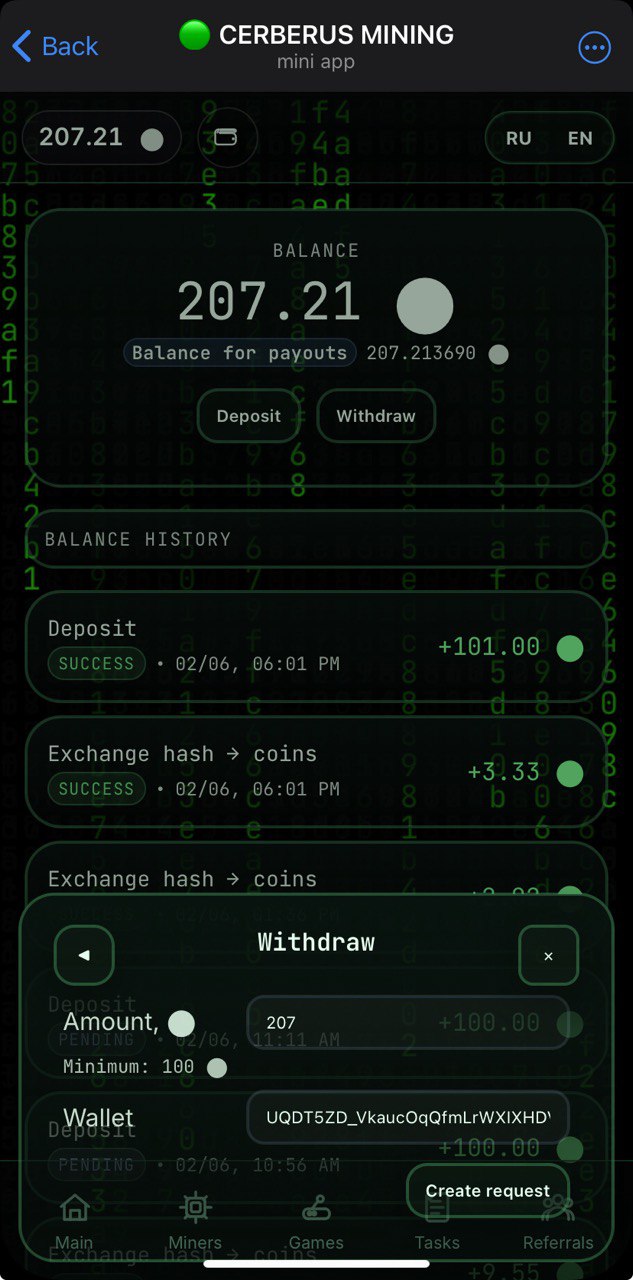The width and height of the screenshot is (633, 1280).
Task: Tap the 207.21 balance pill
Action: (101, 138)
